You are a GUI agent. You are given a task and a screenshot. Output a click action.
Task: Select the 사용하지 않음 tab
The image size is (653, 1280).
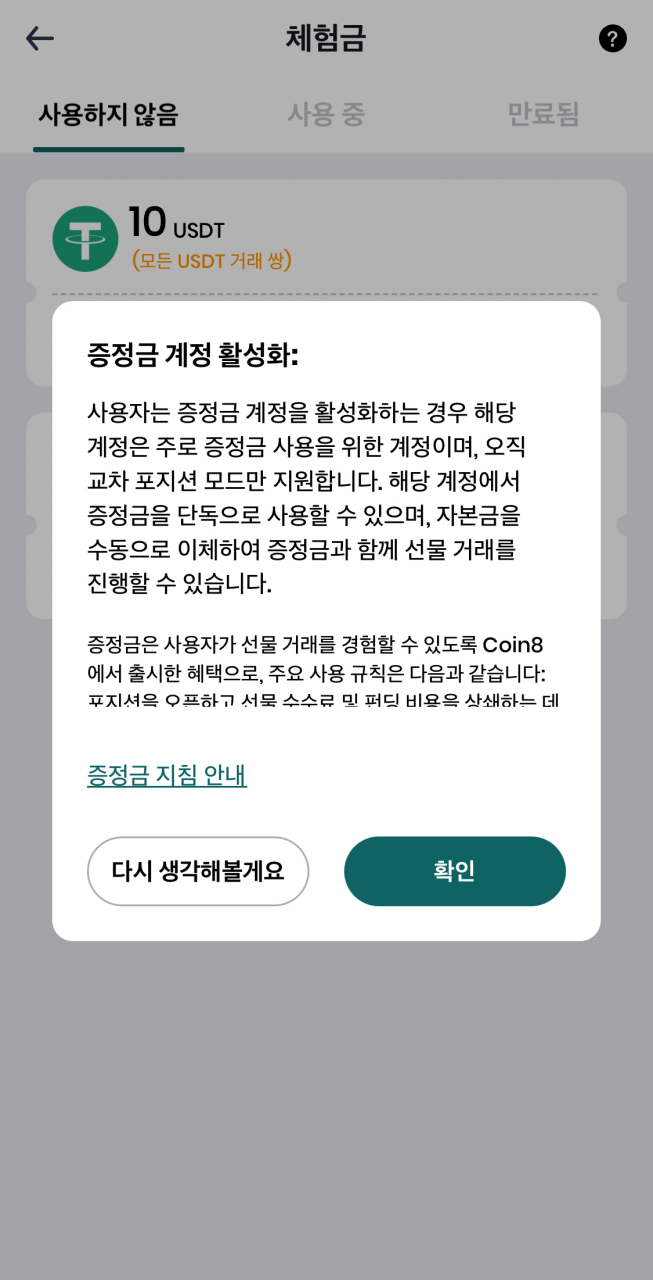click(x=108, y=114)
